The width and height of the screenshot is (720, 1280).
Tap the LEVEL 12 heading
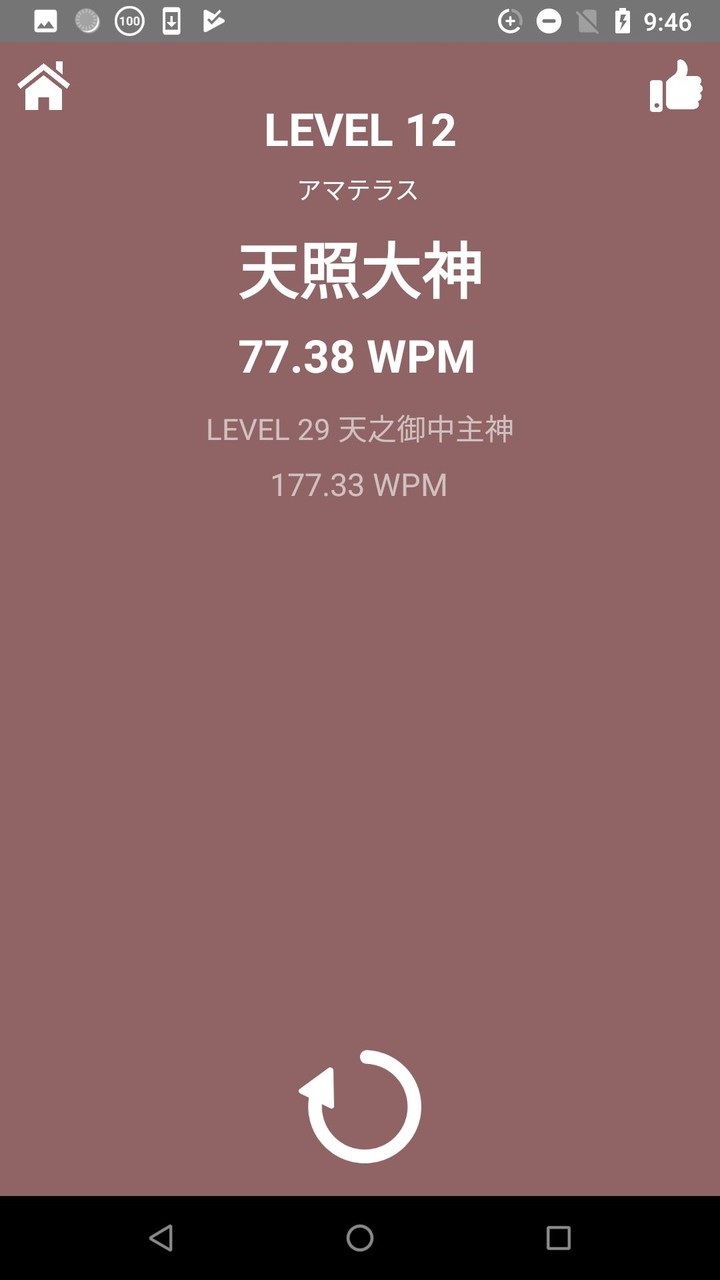tap(360, 130)
